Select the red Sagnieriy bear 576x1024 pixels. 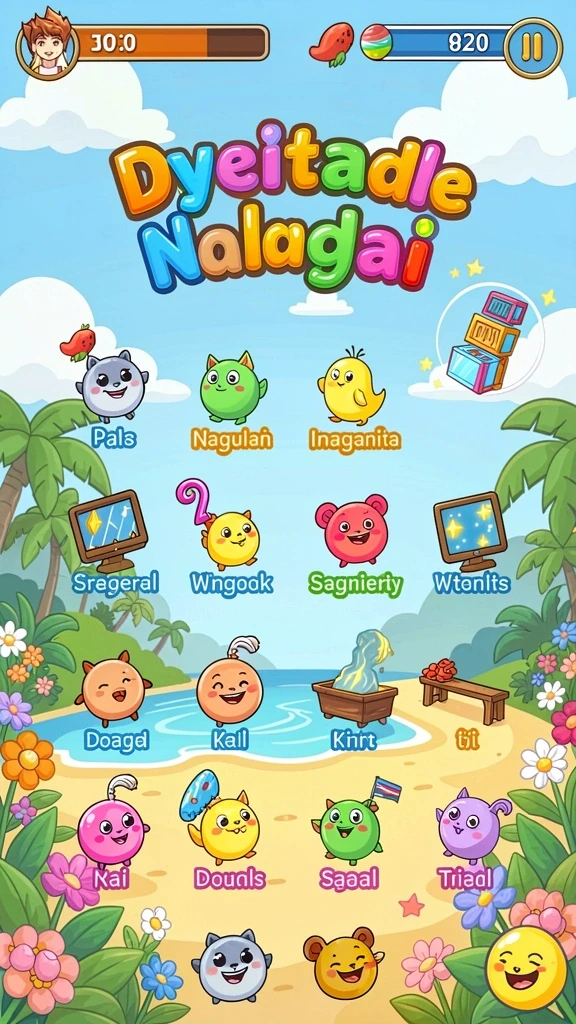[353, 530]
